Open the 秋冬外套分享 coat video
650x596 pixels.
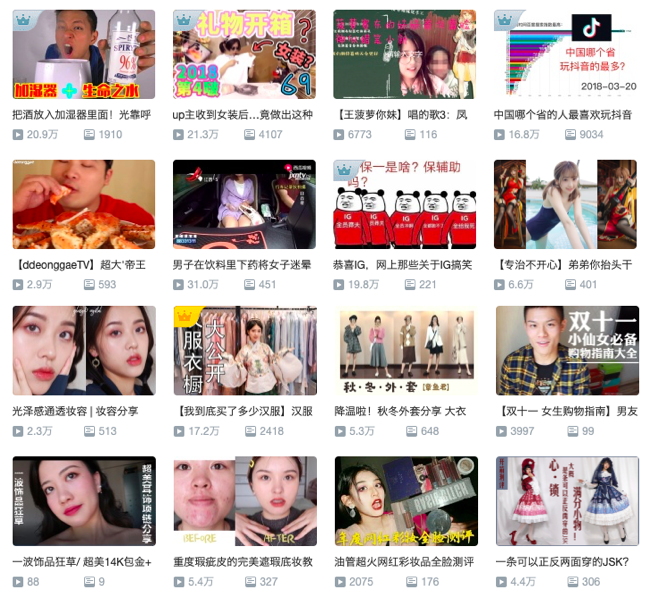pyautogui.click(x=405, y=351)
